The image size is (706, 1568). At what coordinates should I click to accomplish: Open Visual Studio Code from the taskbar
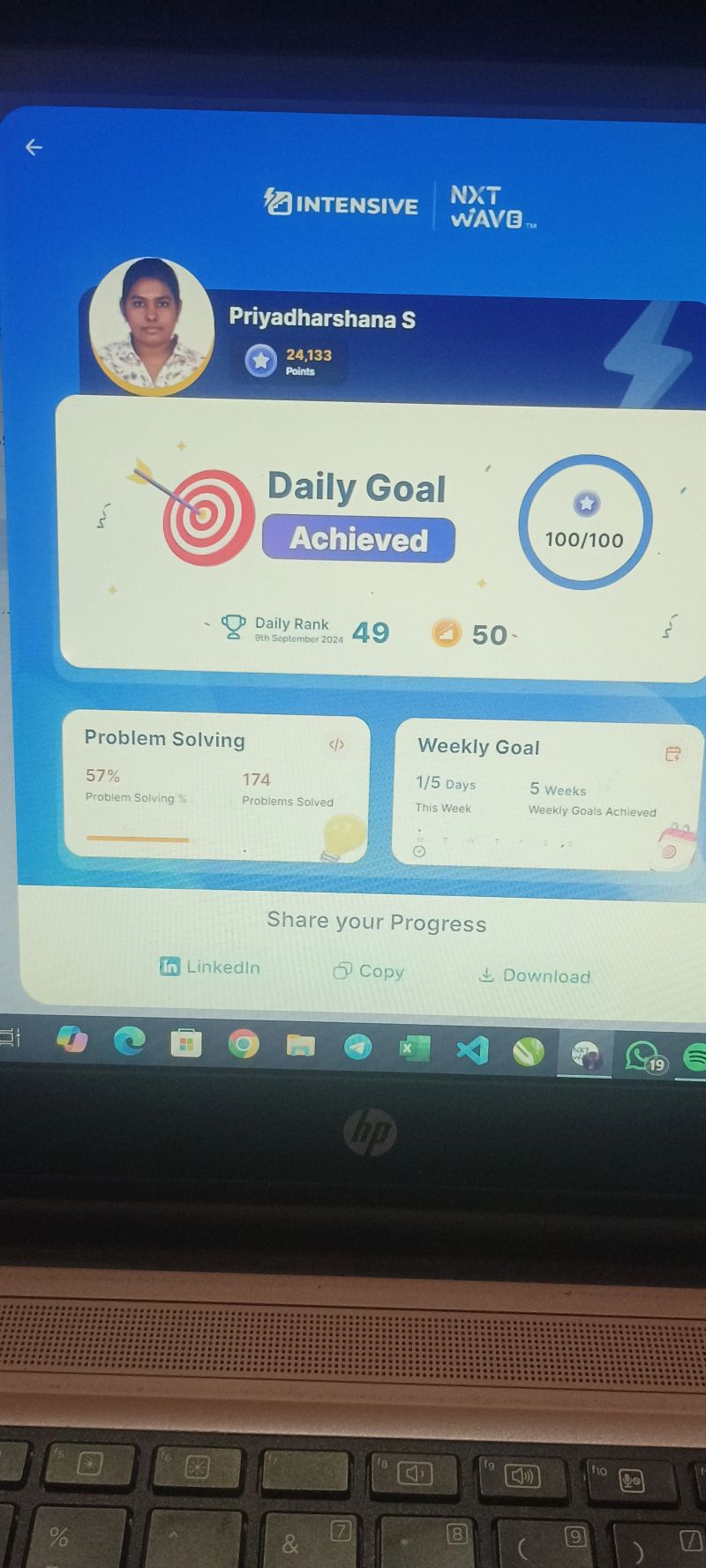pyautogui.click(x=472, y=1049)
